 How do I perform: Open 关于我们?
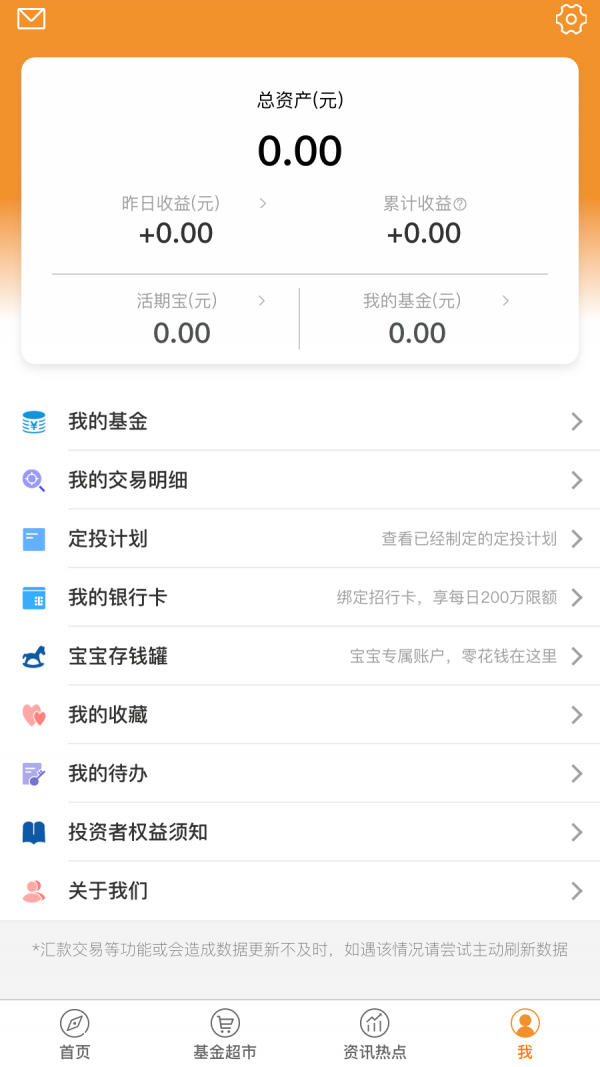(x=300, y=890)
